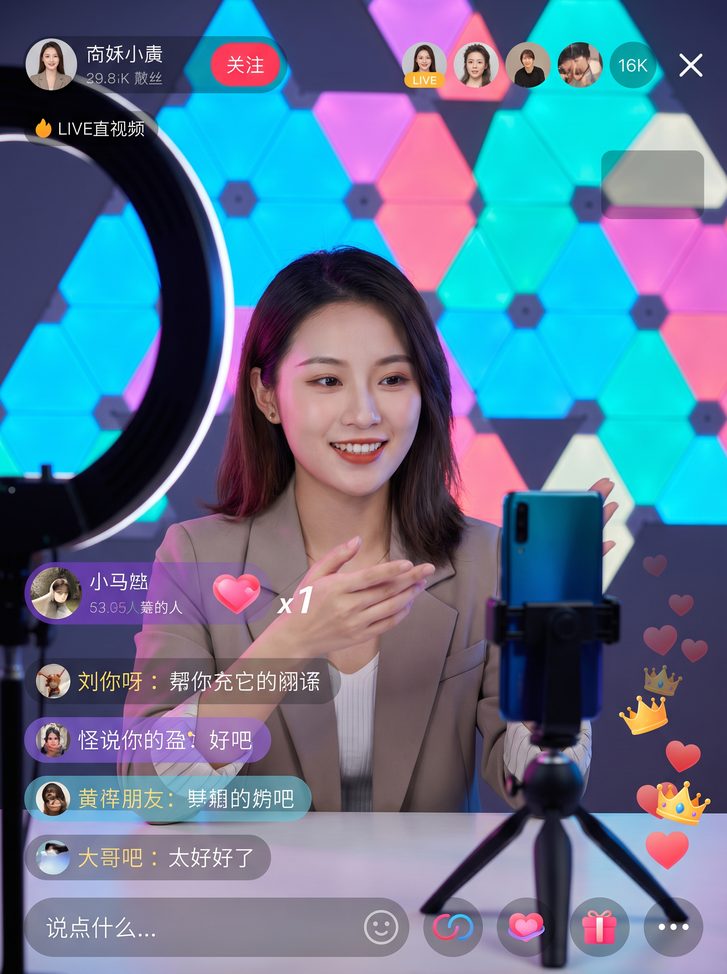
Task: Open 刘你呀's comment
Action: (x=185, y=682)
